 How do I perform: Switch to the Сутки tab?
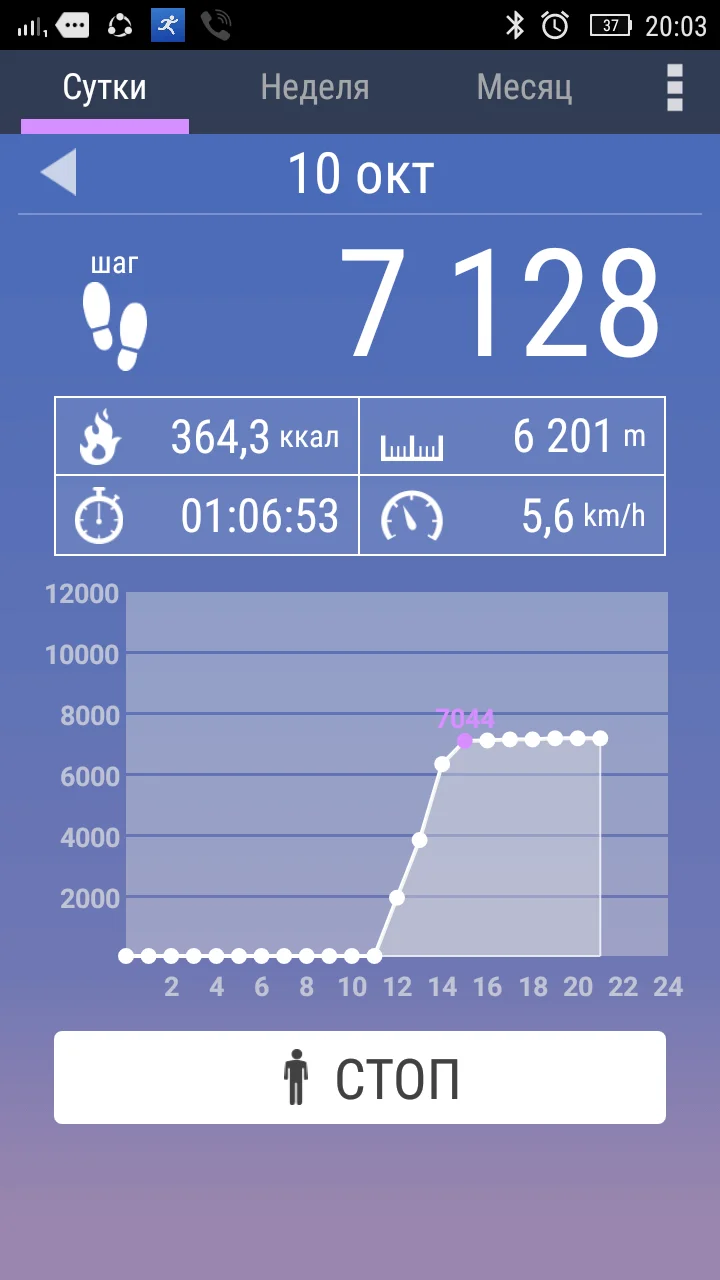(105, 89)
